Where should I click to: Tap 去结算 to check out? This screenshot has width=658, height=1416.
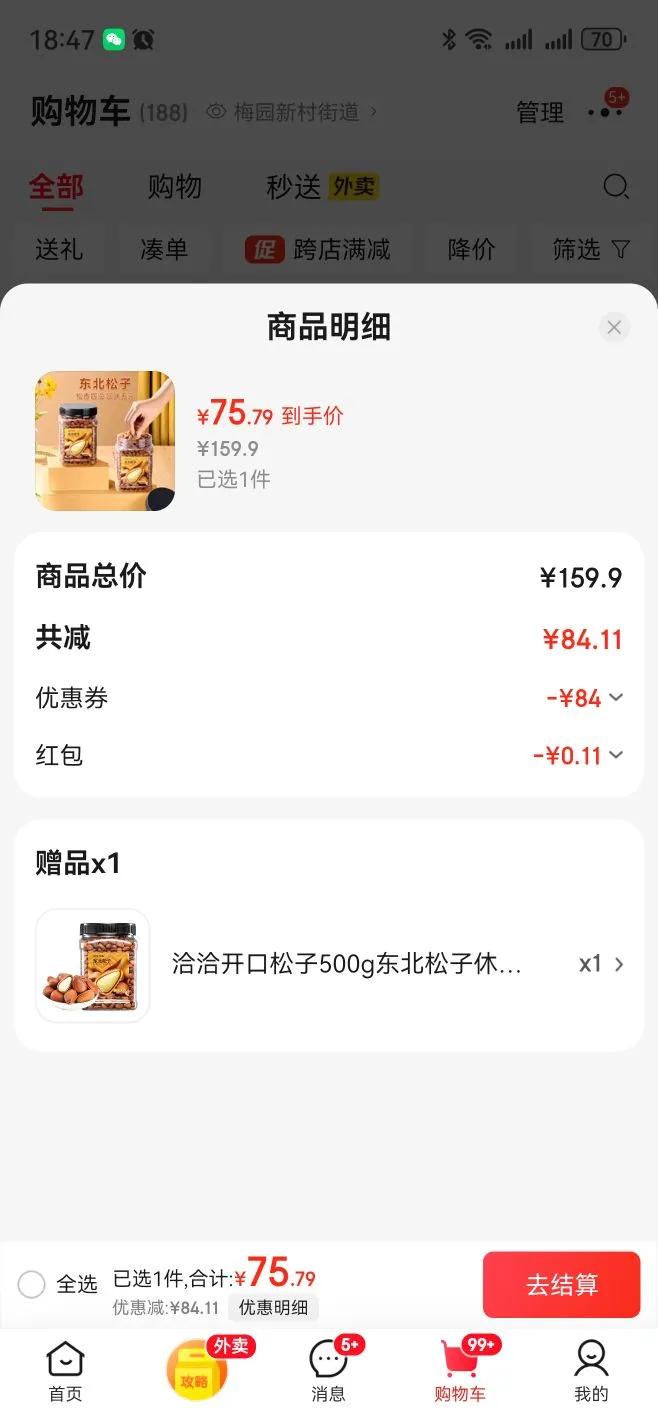(561, 1285)
